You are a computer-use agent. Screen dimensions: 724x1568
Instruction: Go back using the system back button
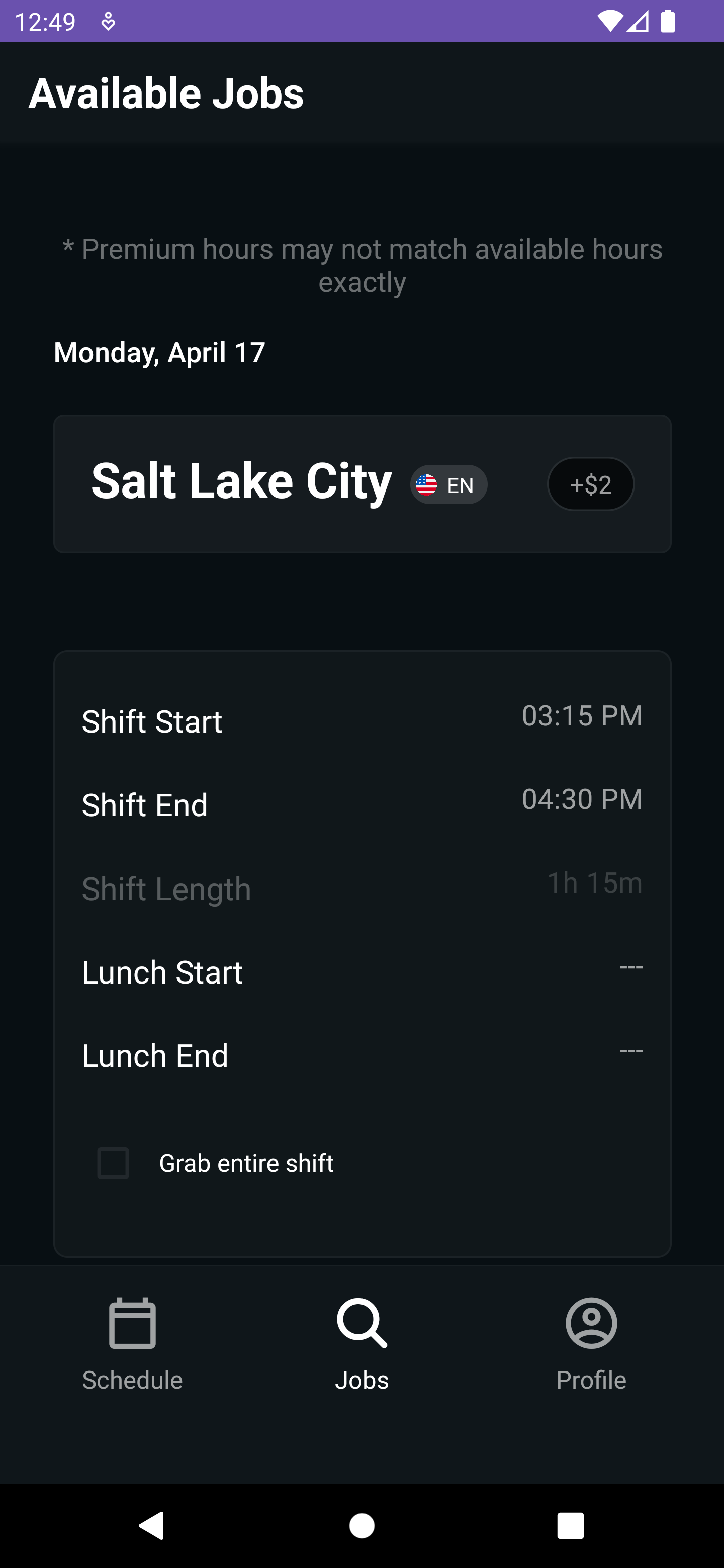point(152,1525)
